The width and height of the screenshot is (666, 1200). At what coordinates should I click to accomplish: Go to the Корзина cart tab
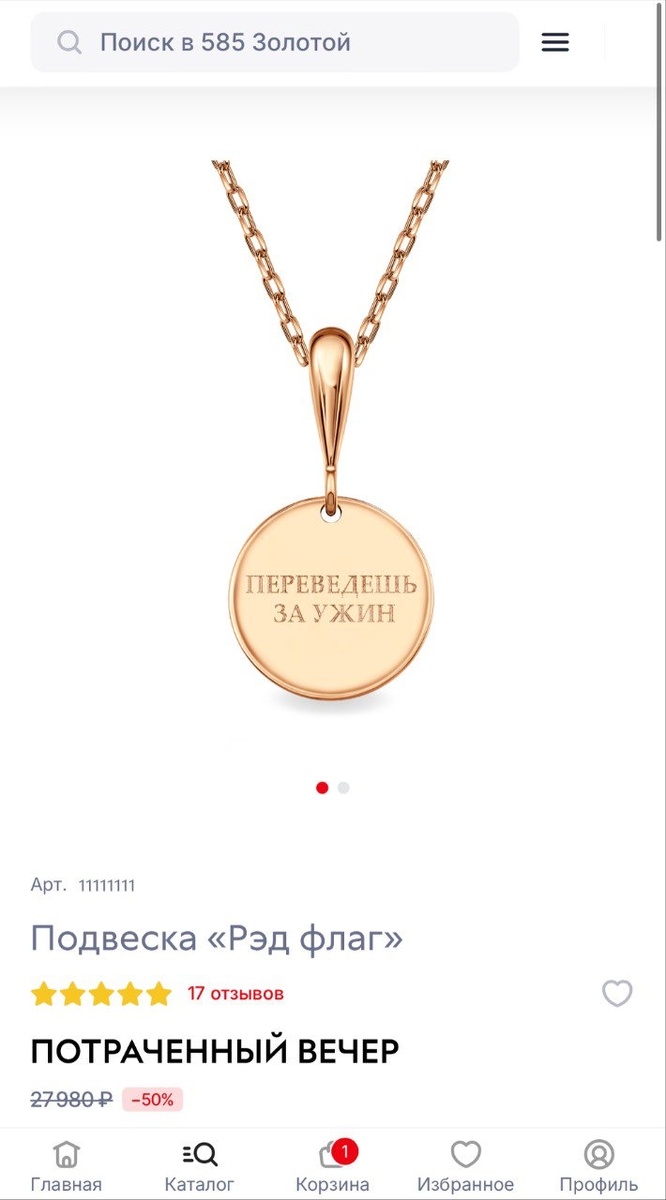tap(332, 1166)
